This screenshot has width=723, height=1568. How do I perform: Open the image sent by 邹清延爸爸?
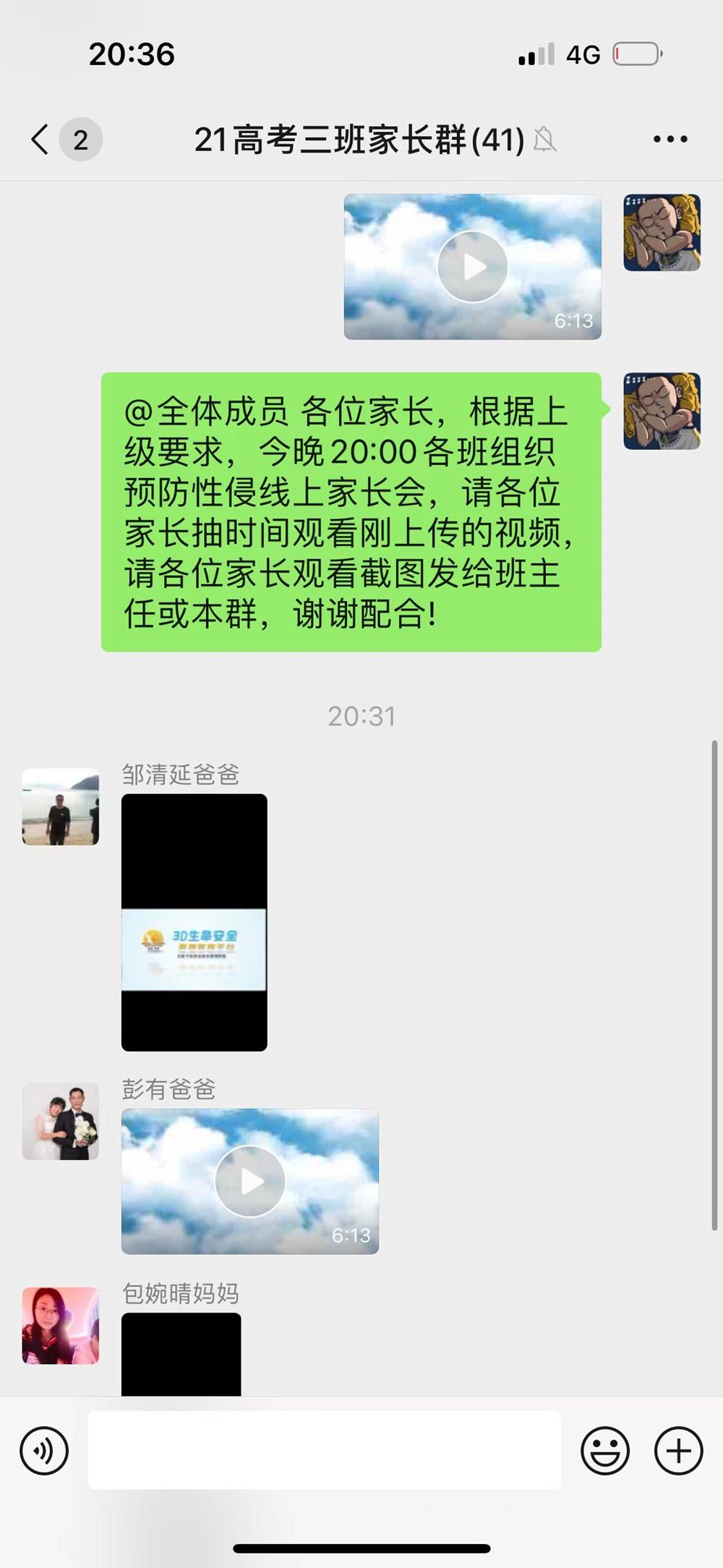click(x=194, y=922)
